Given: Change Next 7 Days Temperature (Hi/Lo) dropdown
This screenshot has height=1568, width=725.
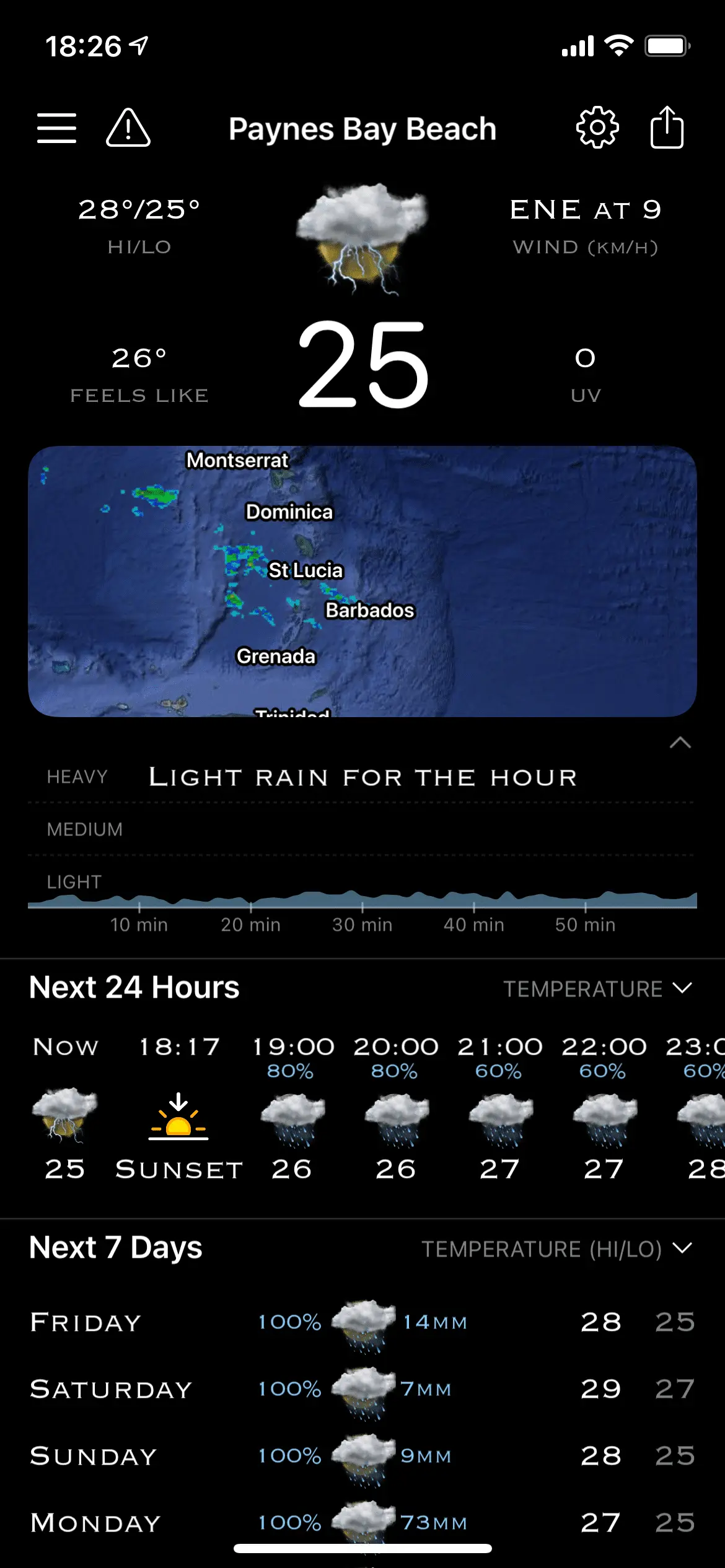Looking at the screenshot, I should pos(556,1249).
